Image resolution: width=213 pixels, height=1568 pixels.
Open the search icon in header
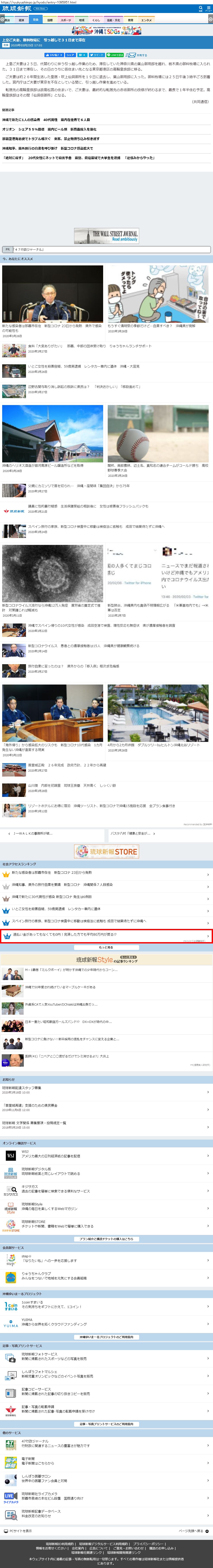coord(200,8)
